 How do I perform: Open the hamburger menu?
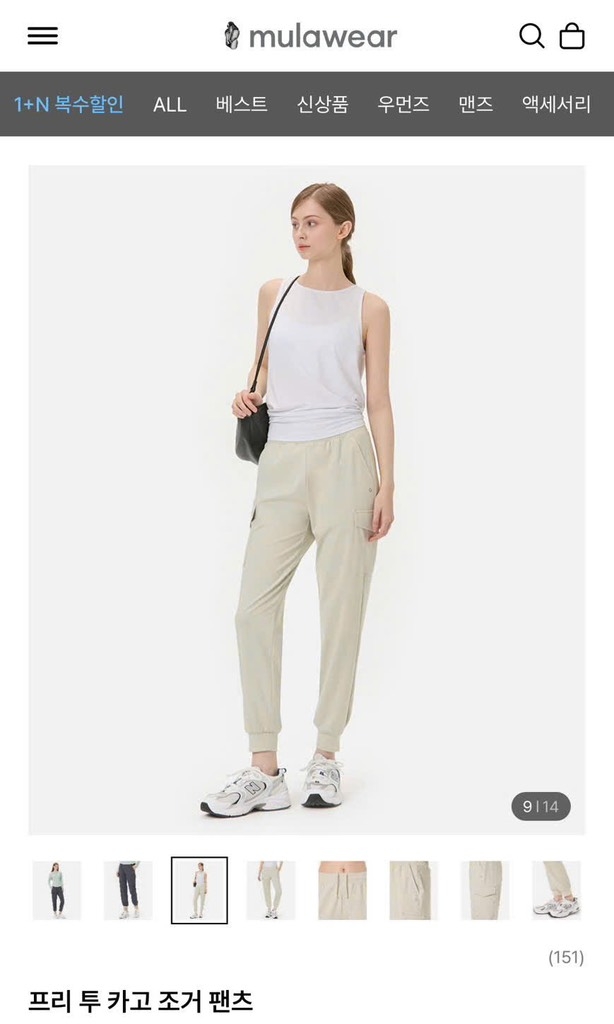[x=42, y=36]
